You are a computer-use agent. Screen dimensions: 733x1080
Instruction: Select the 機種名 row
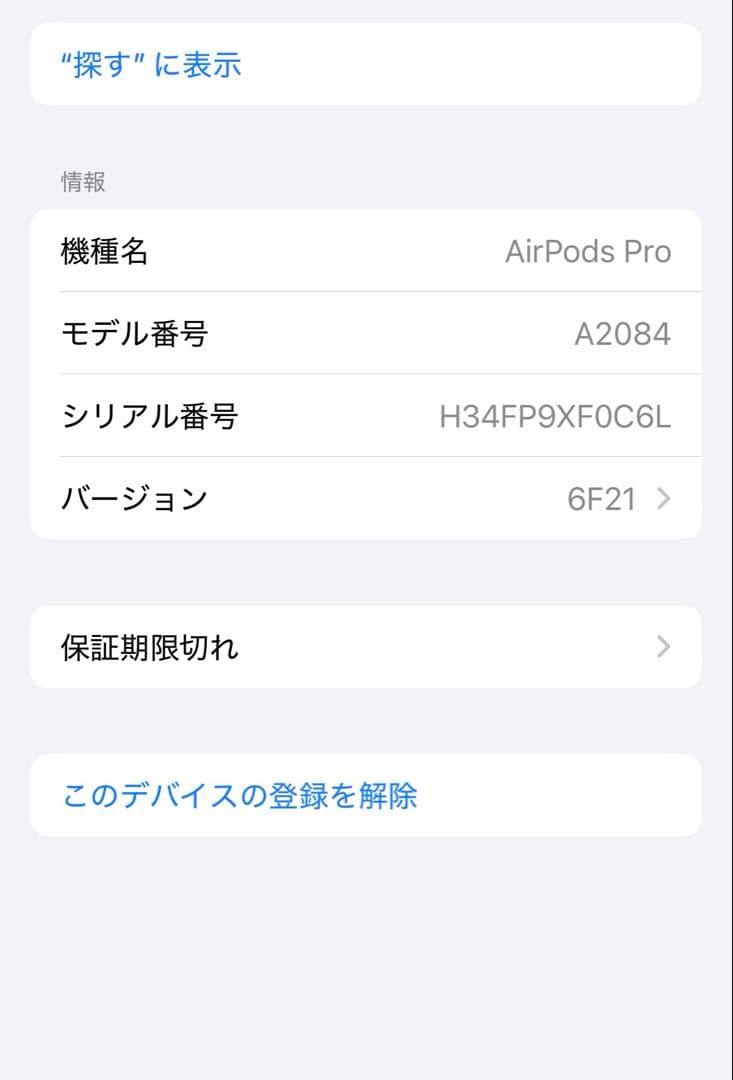coord(366,251)
